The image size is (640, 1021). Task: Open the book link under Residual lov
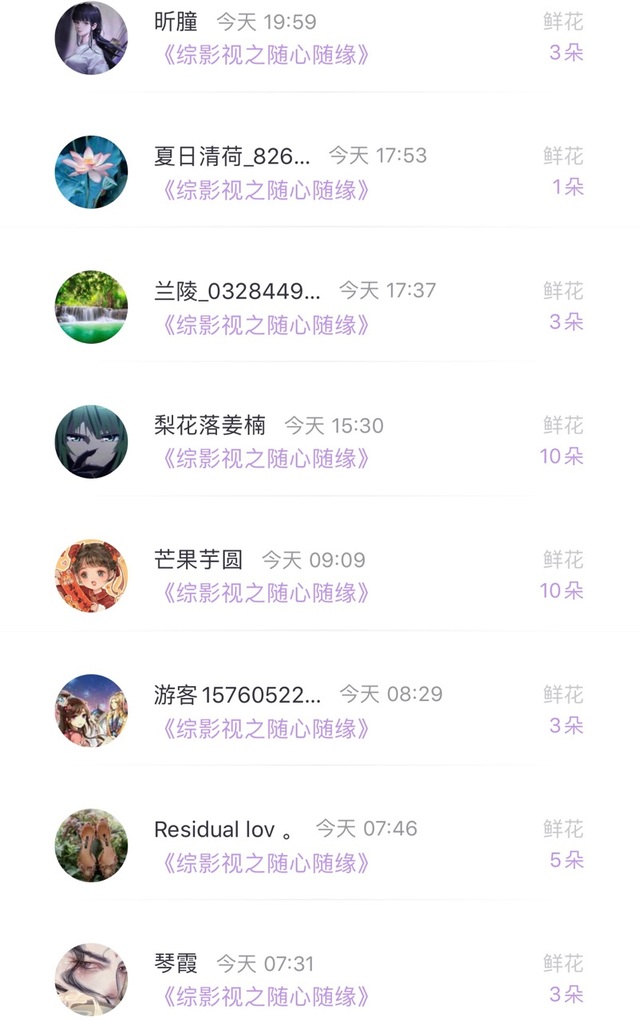click(x=264, y=863)
